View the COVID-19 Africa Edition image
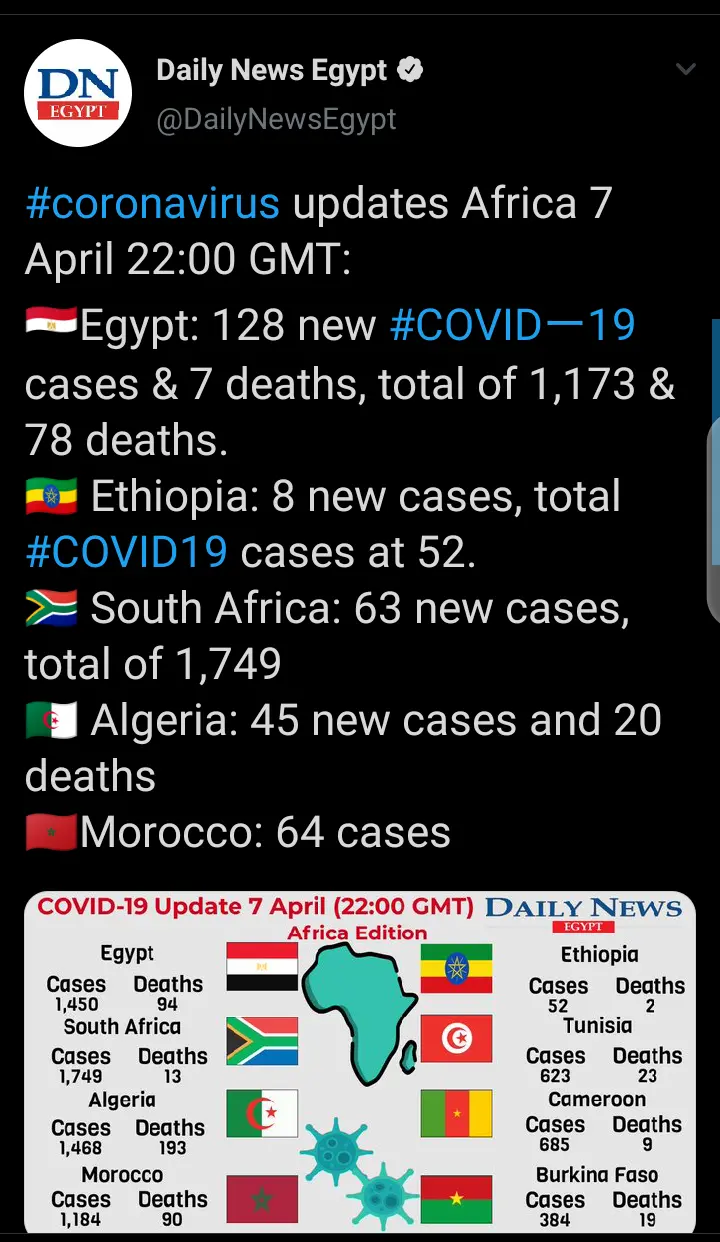Viewport: 720px width, 1242px height. tap(360, 1062)
